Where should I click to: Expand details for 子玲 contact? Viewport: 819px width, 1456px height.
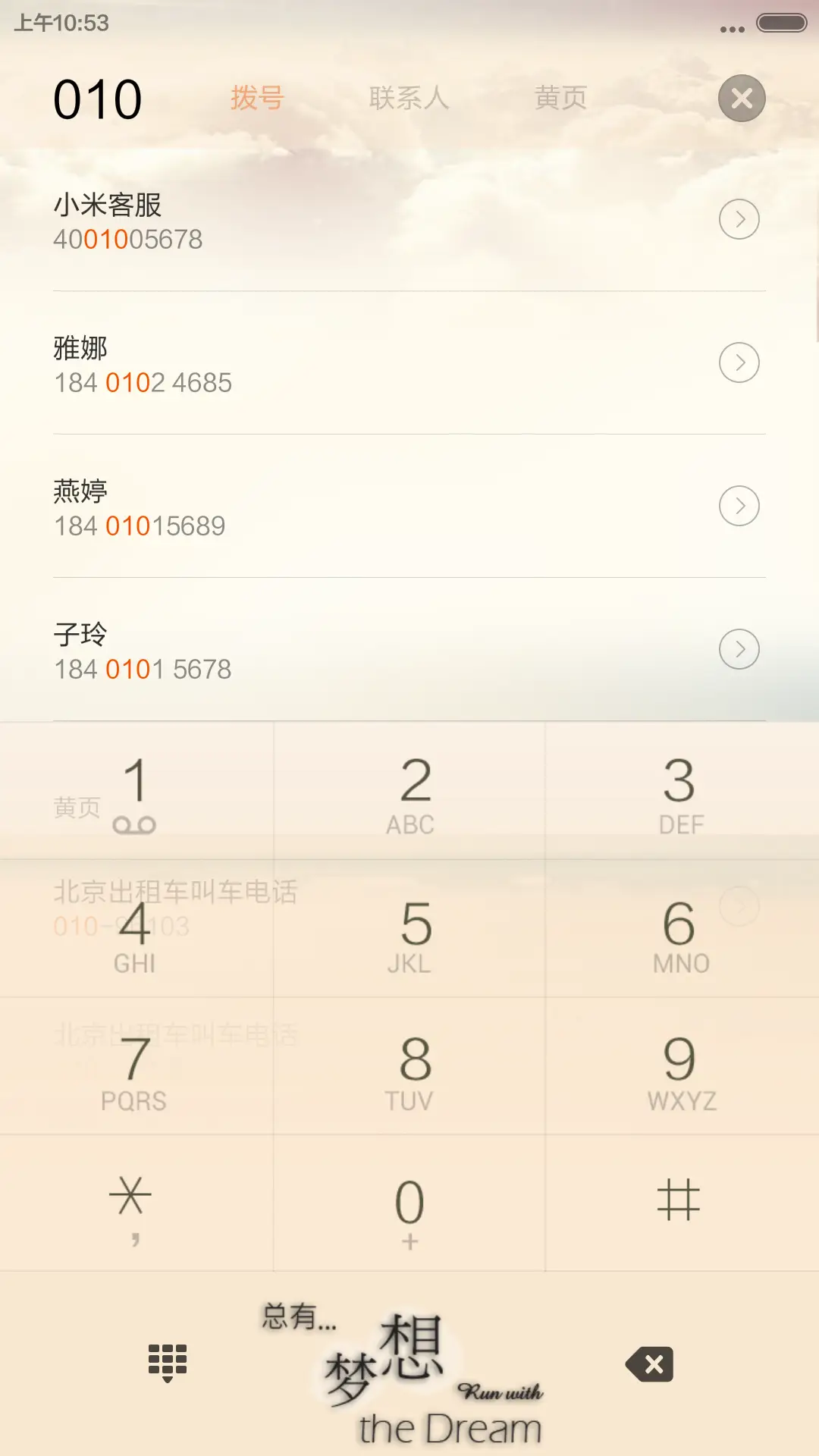tap(739, 649)
